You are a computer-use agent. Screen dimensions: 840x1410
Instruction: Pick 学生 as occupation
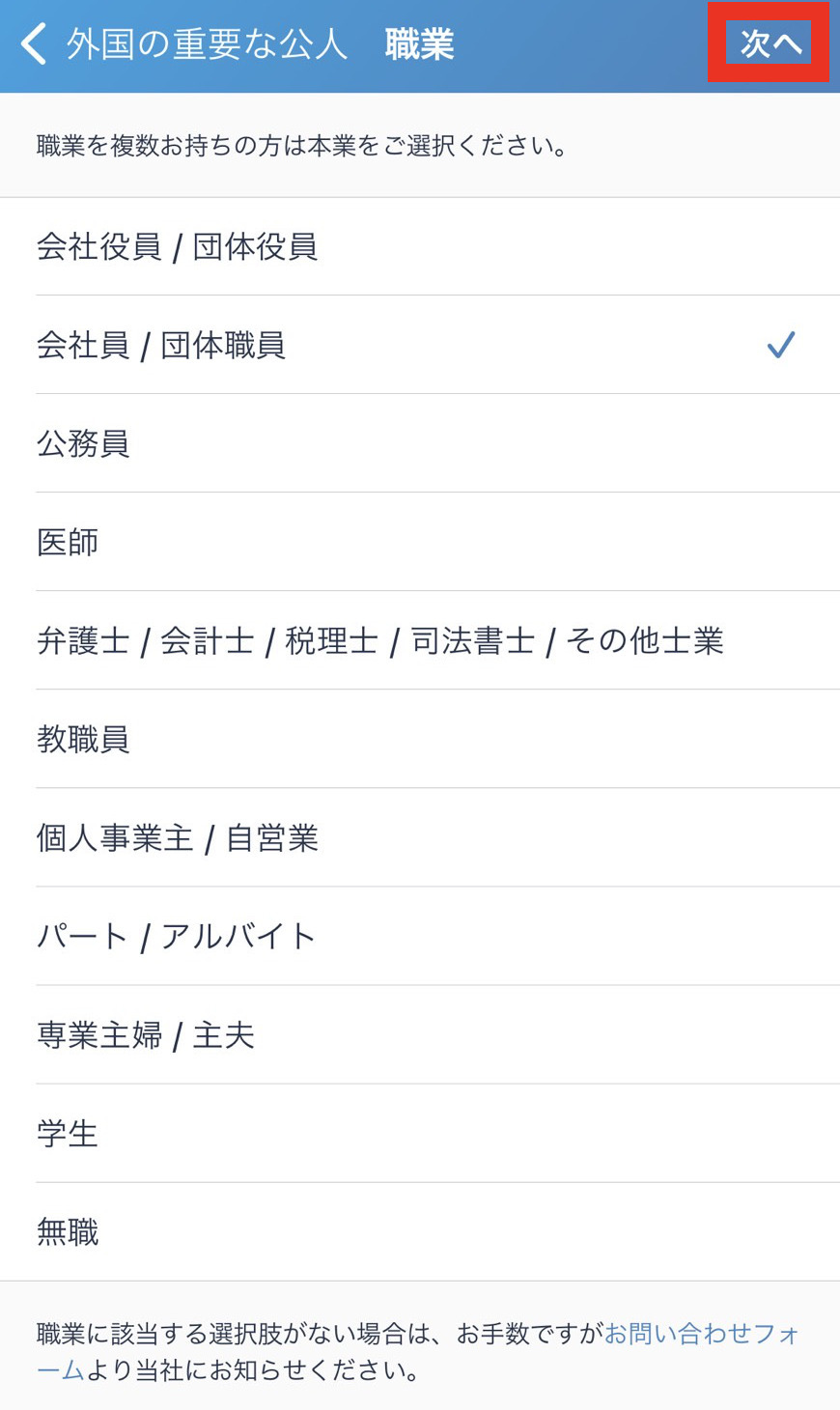click(420, 1133)
